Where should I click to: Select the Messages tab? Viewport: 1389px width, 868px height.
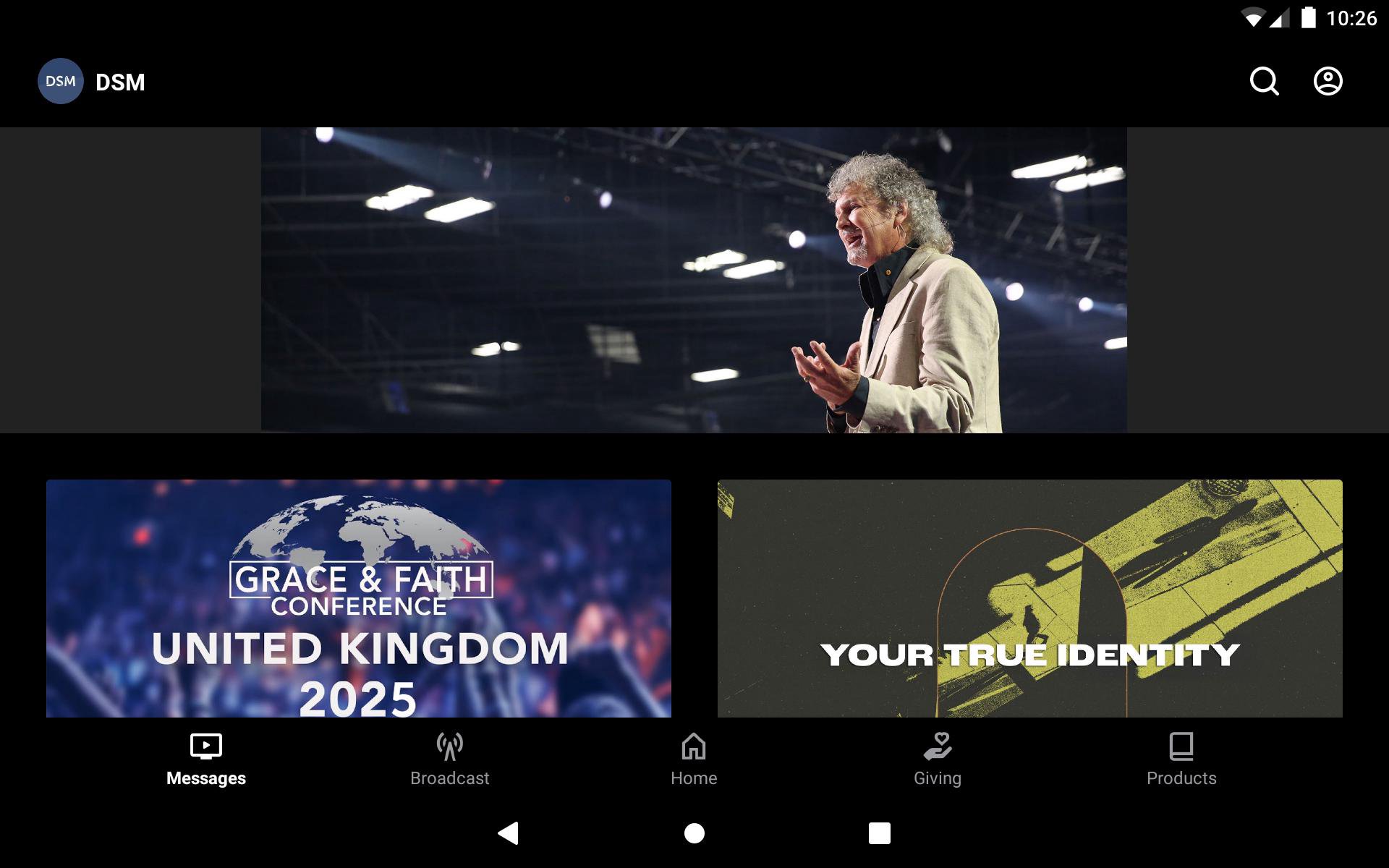pos(206,759)
